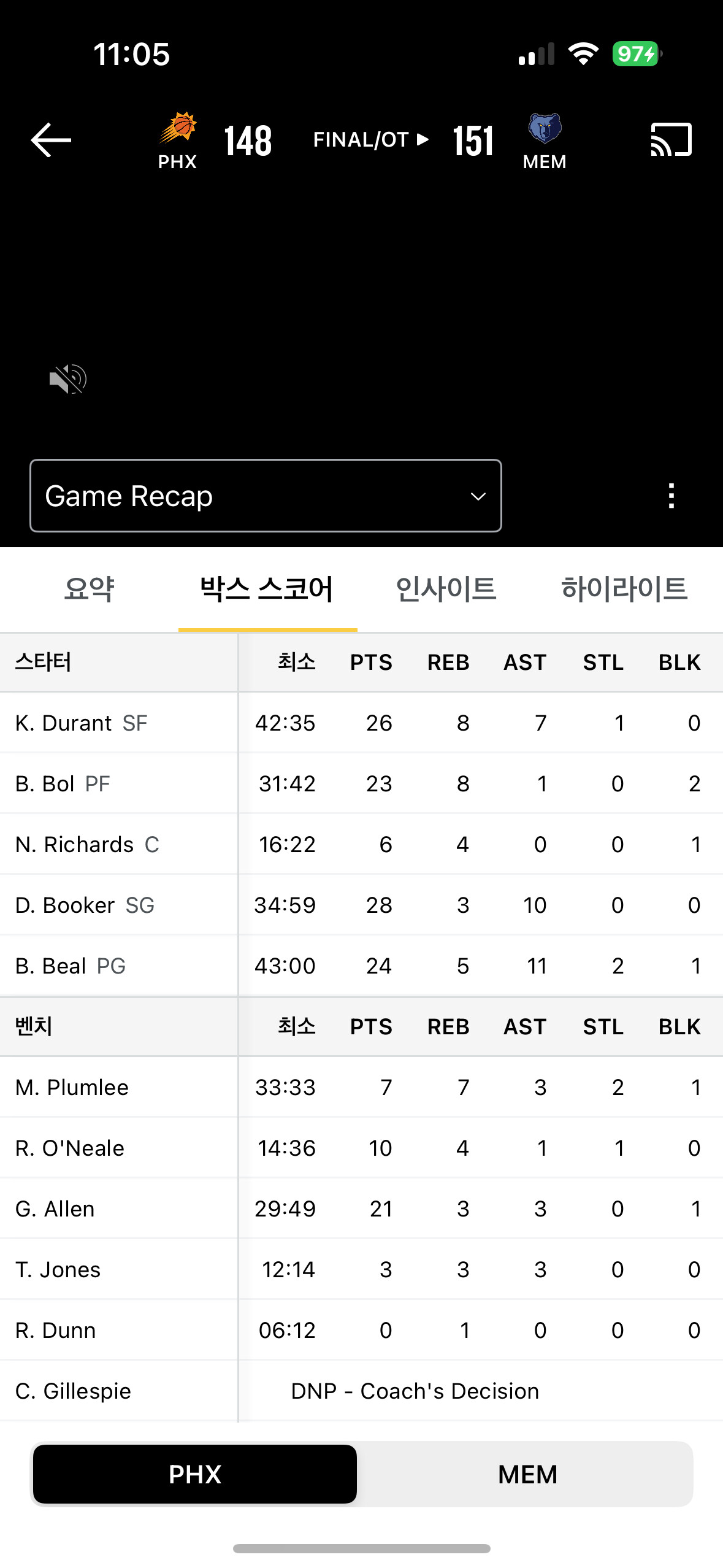Show the PHX team box score

tap(195, 1474)
